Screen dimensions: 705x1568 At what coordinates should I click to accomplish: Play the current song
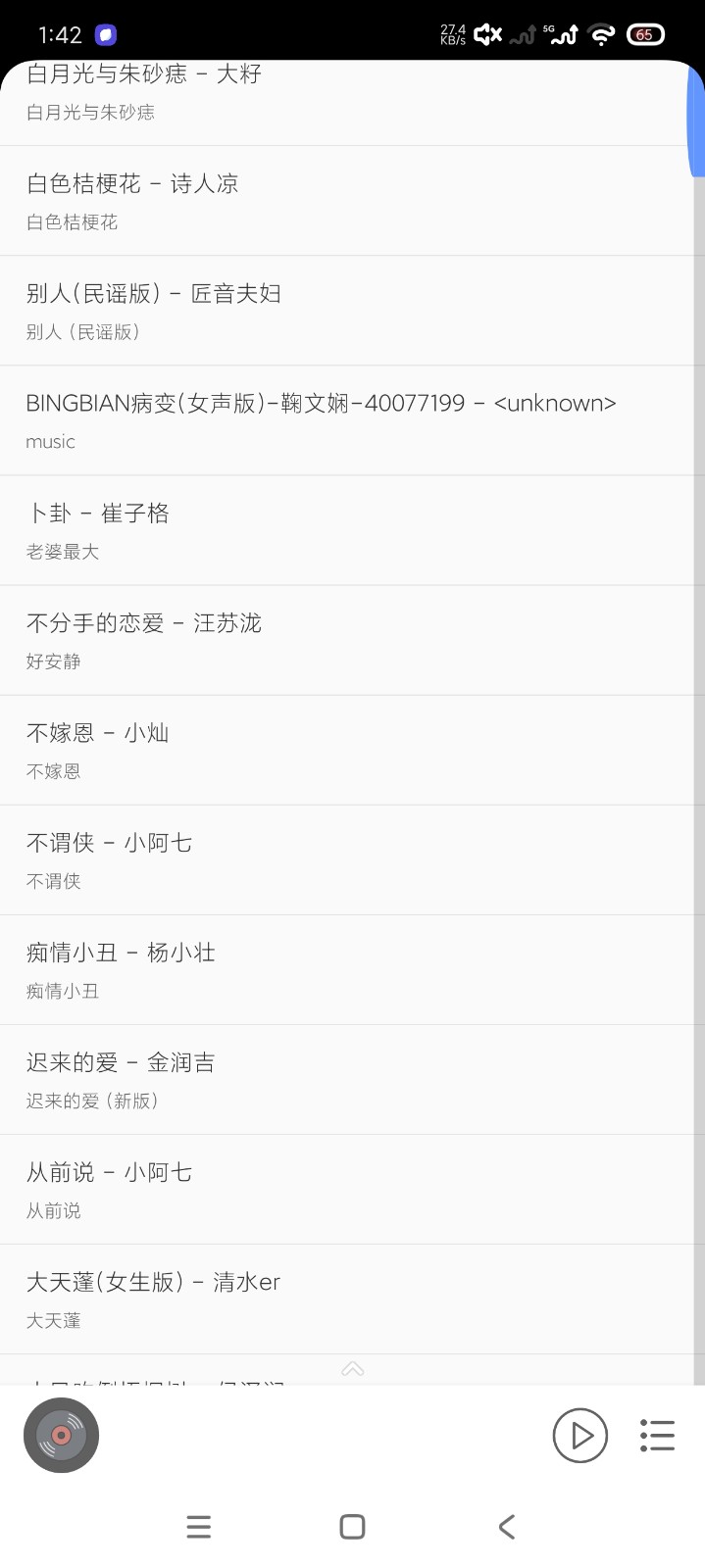[x=579, y=1436]
